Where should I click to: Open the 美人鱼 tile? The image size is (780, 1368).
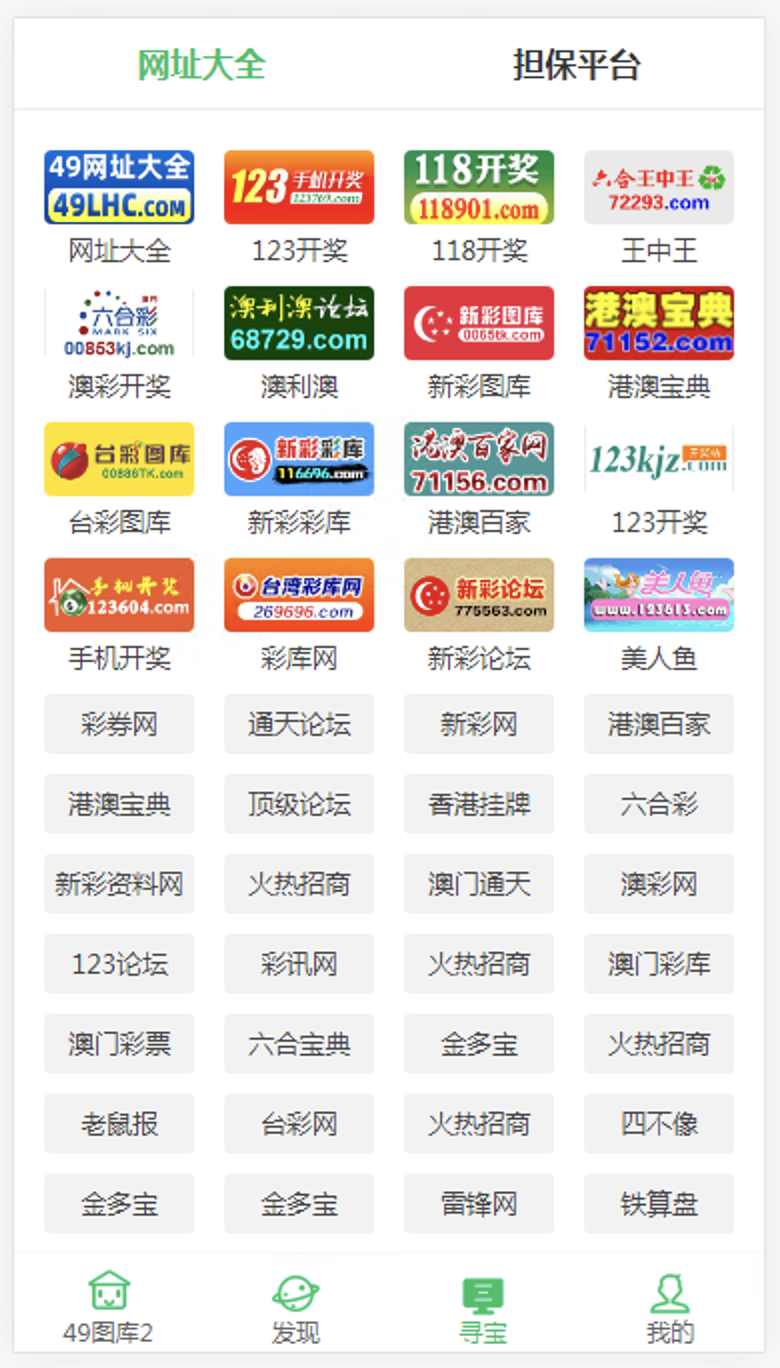click(659, 615)
